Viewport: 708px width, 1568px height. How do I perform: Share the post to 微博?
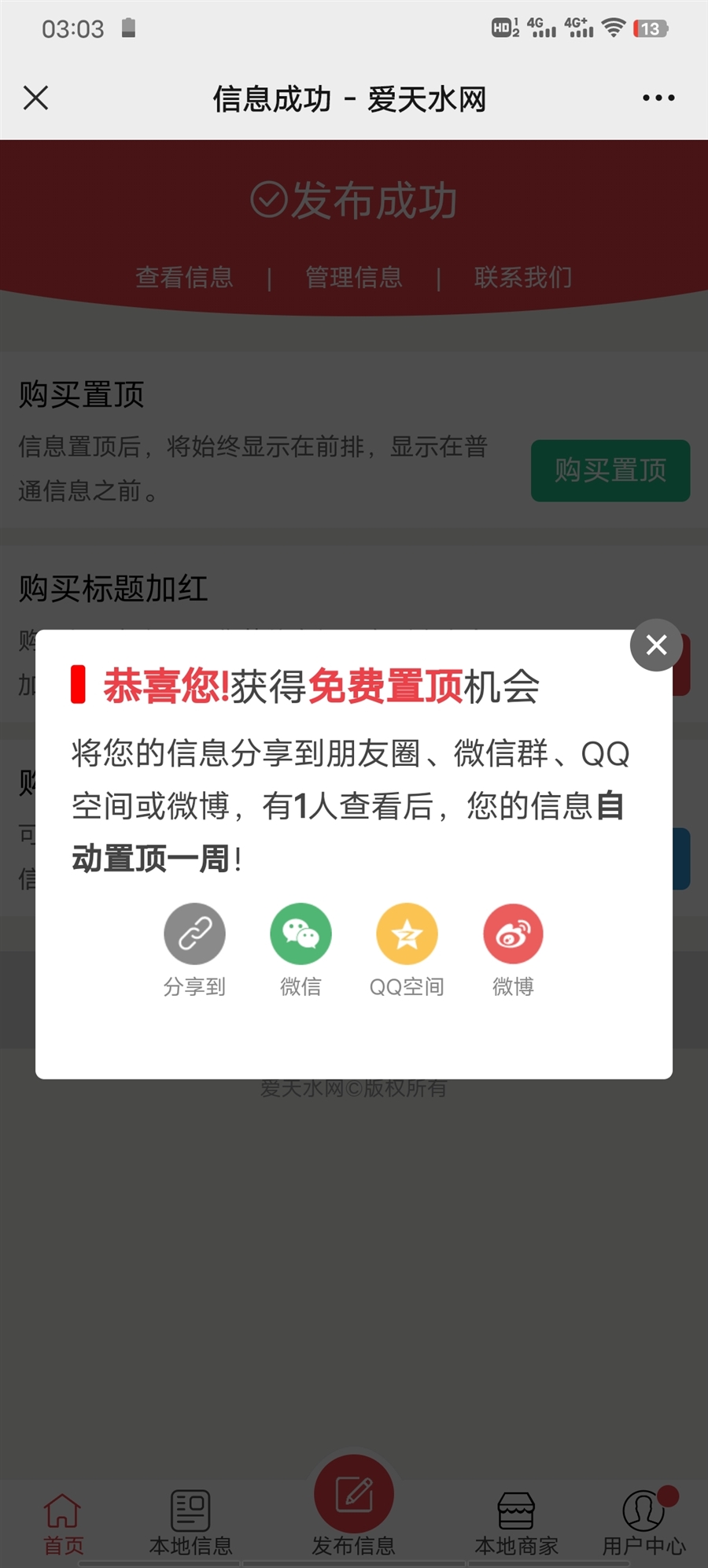click(513, 934)
